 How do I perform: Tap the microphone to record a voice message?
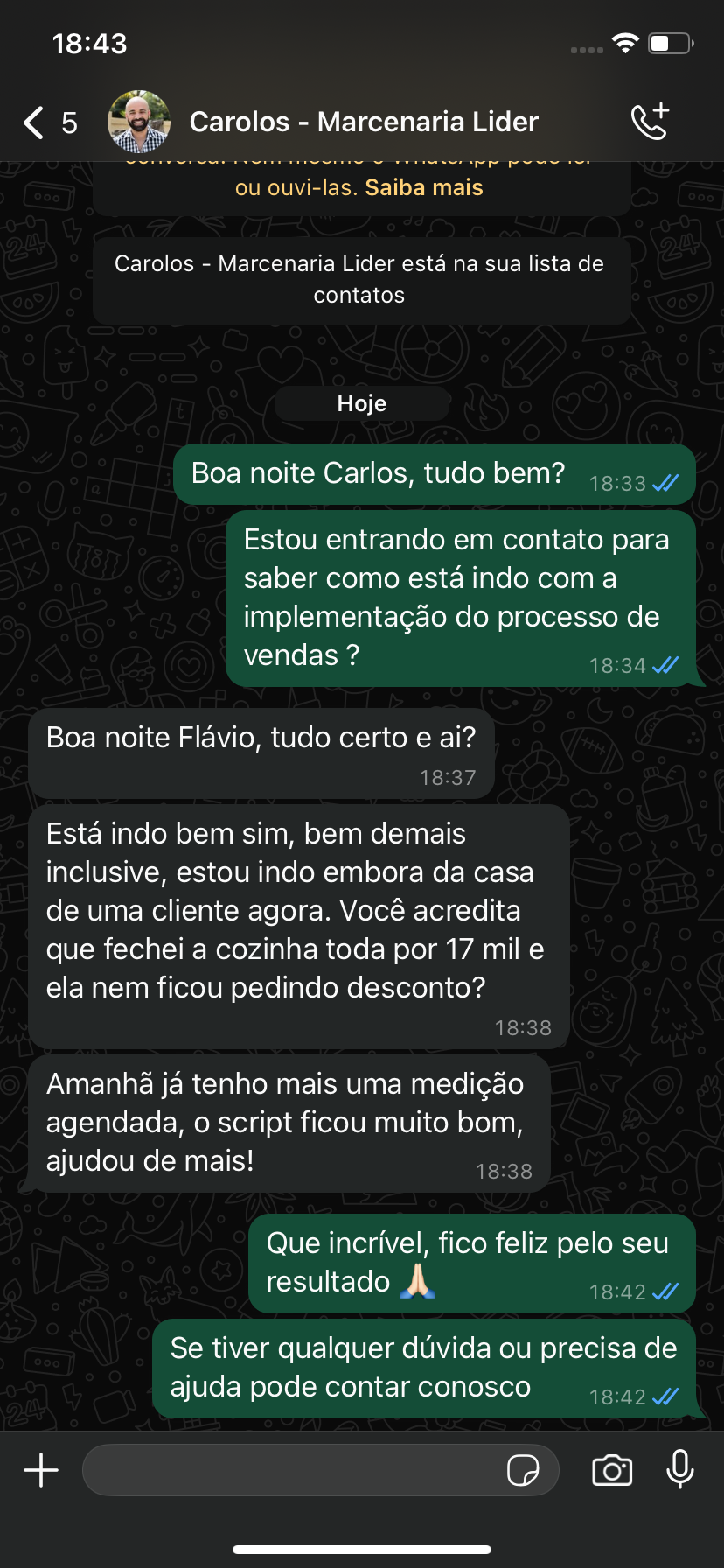click(679, 1470)
